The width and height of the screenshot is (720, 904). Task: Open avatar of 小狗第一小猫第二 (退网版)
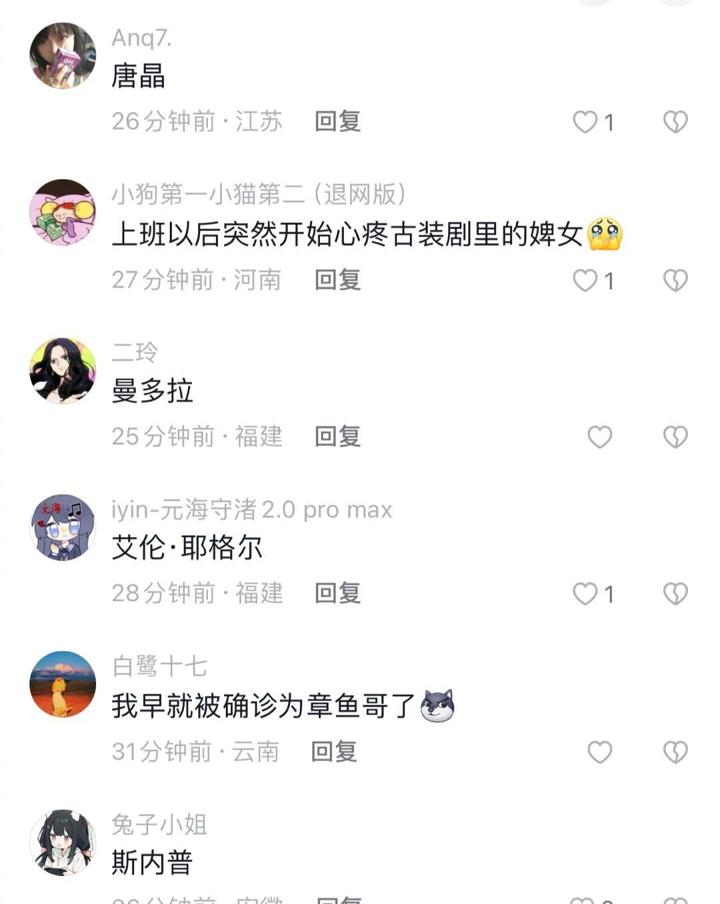pos(63,213)
